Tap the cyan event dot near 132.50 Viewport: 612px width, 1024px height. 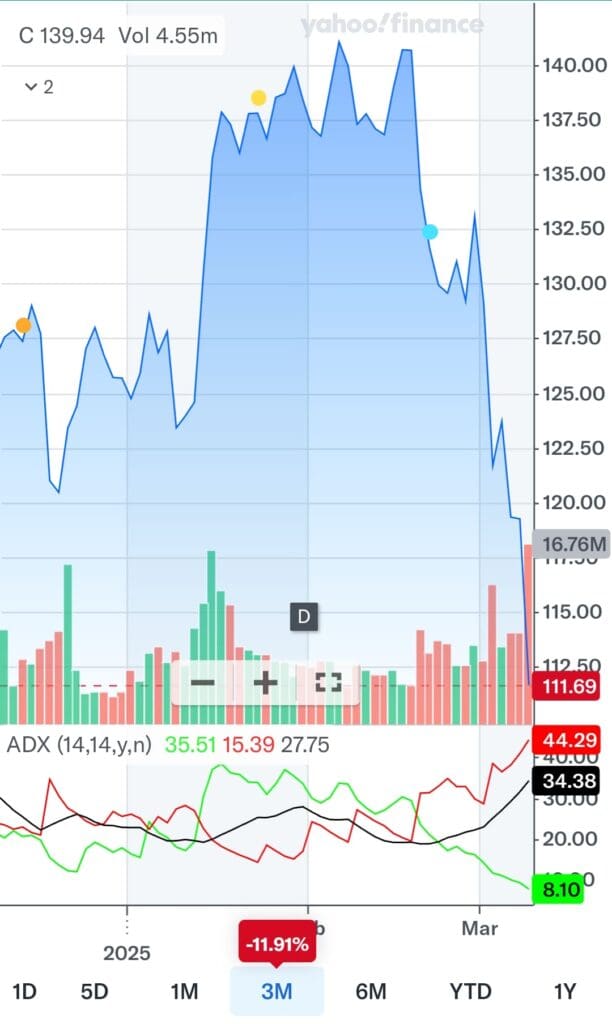(430, 232)
